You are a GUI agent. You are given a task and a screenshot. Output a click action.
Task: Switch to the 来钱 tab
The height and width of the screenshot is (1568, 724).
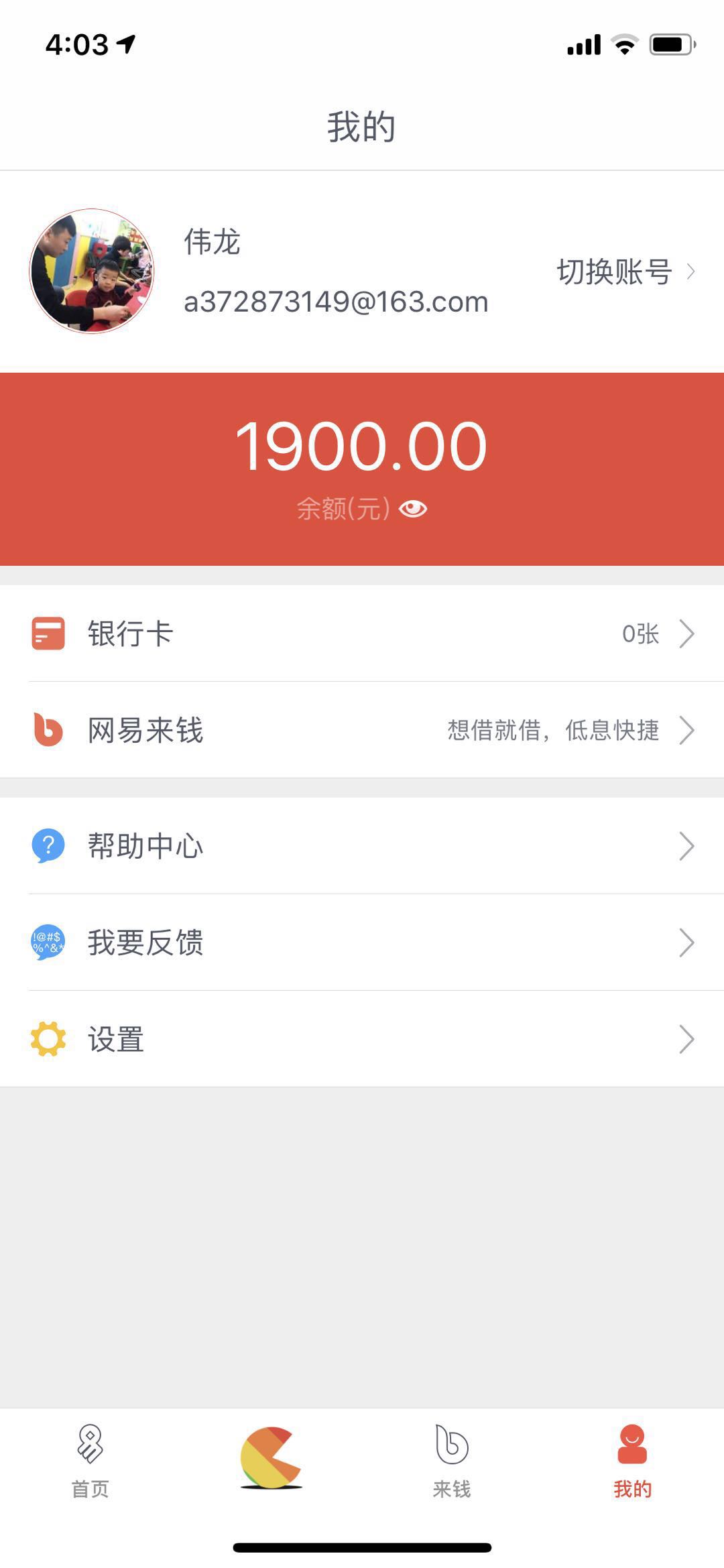pos(452,1461)
